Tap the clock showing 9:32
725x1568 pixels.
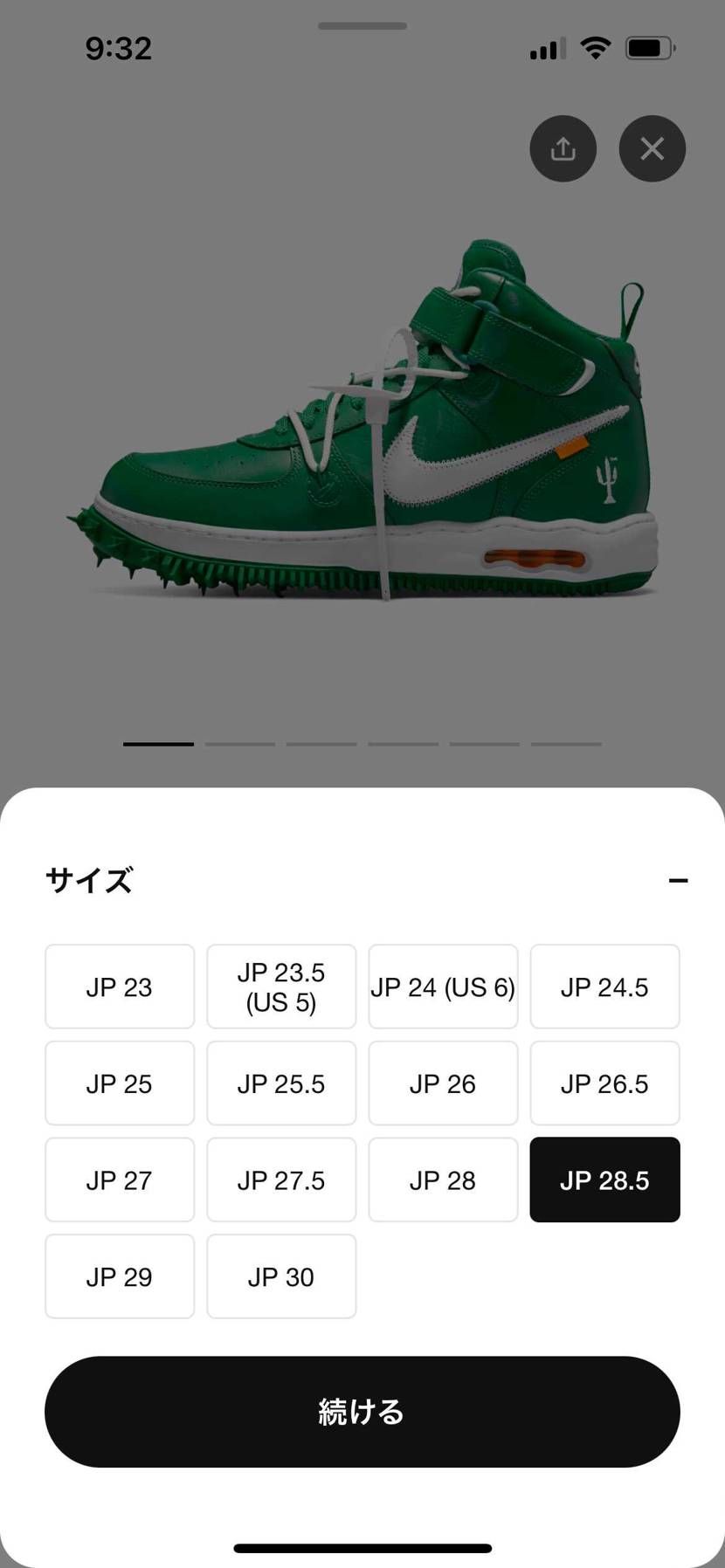point(119,48)
